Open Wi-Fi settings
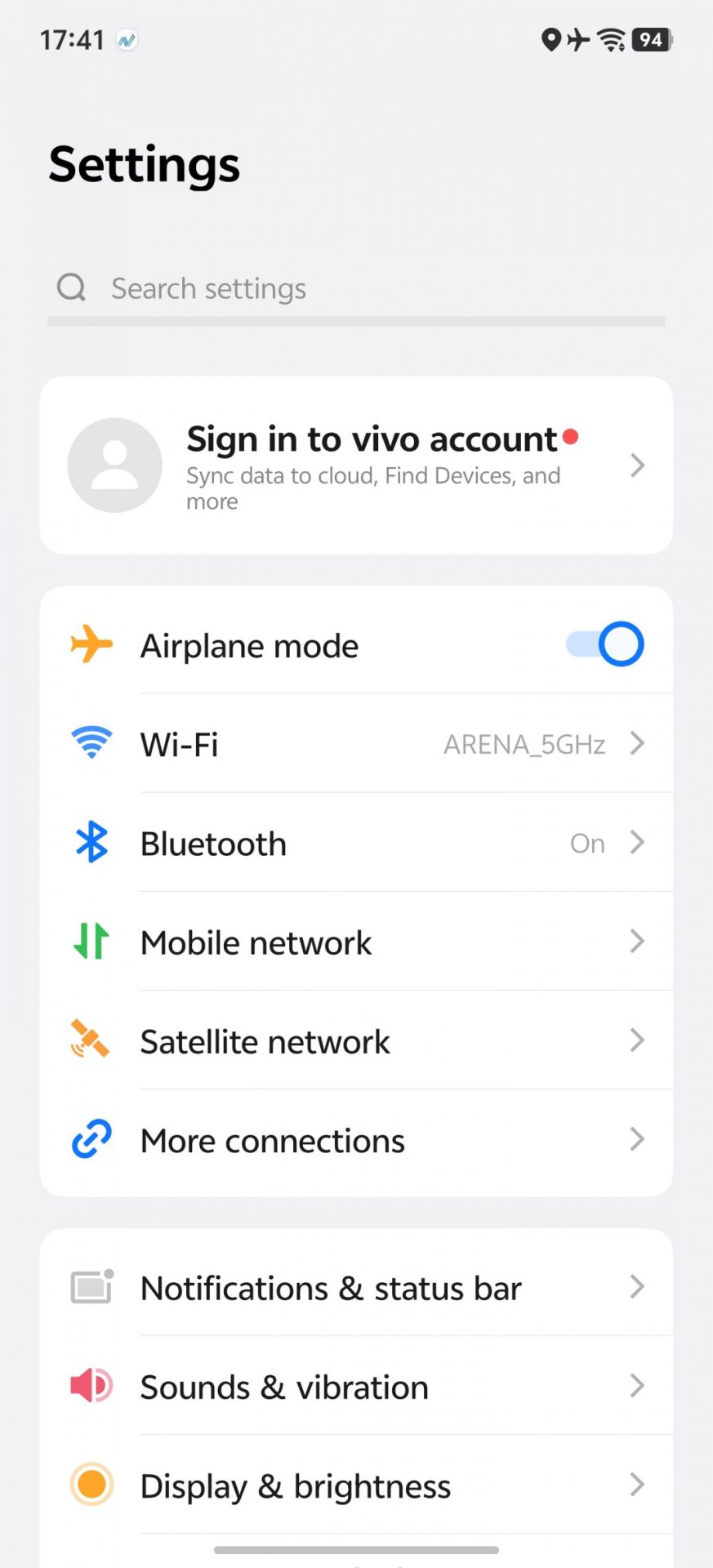 click(356, 744)
